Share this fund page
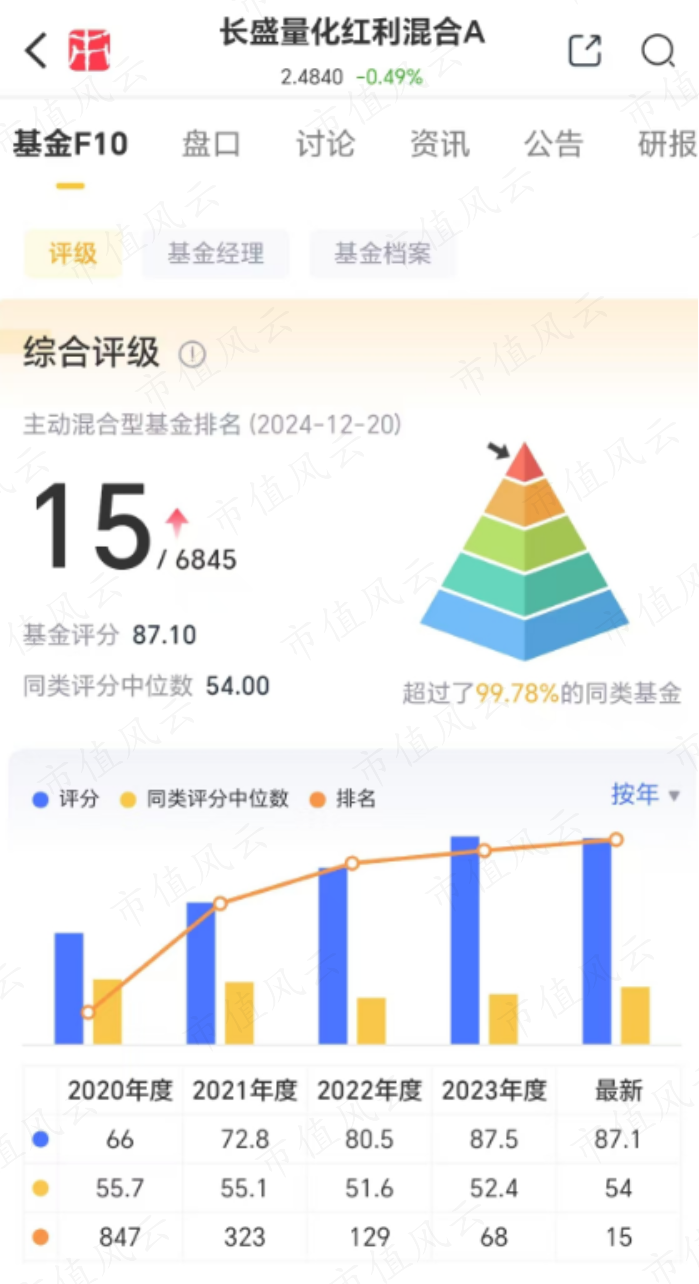 tap(585, 50)
